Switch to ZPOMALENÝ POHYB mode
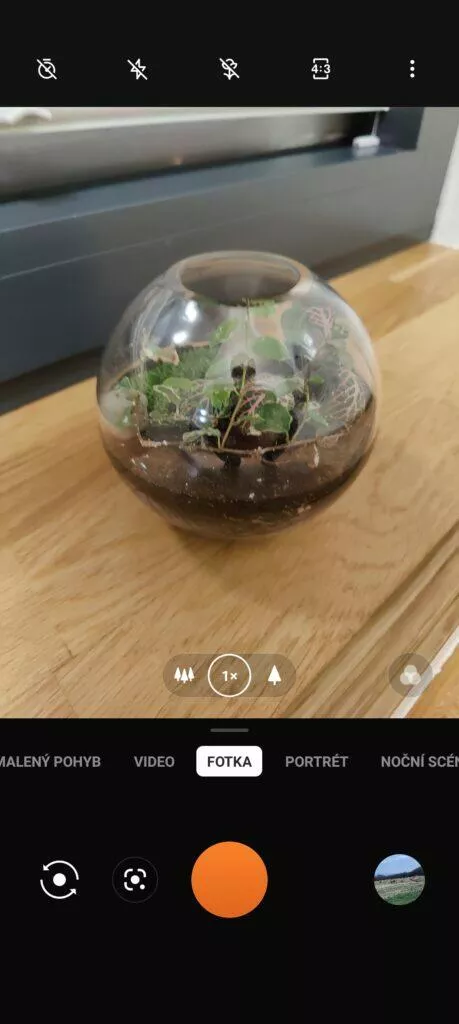The image size is (459, 1024). pyautogui.click(x=50, y=761)
